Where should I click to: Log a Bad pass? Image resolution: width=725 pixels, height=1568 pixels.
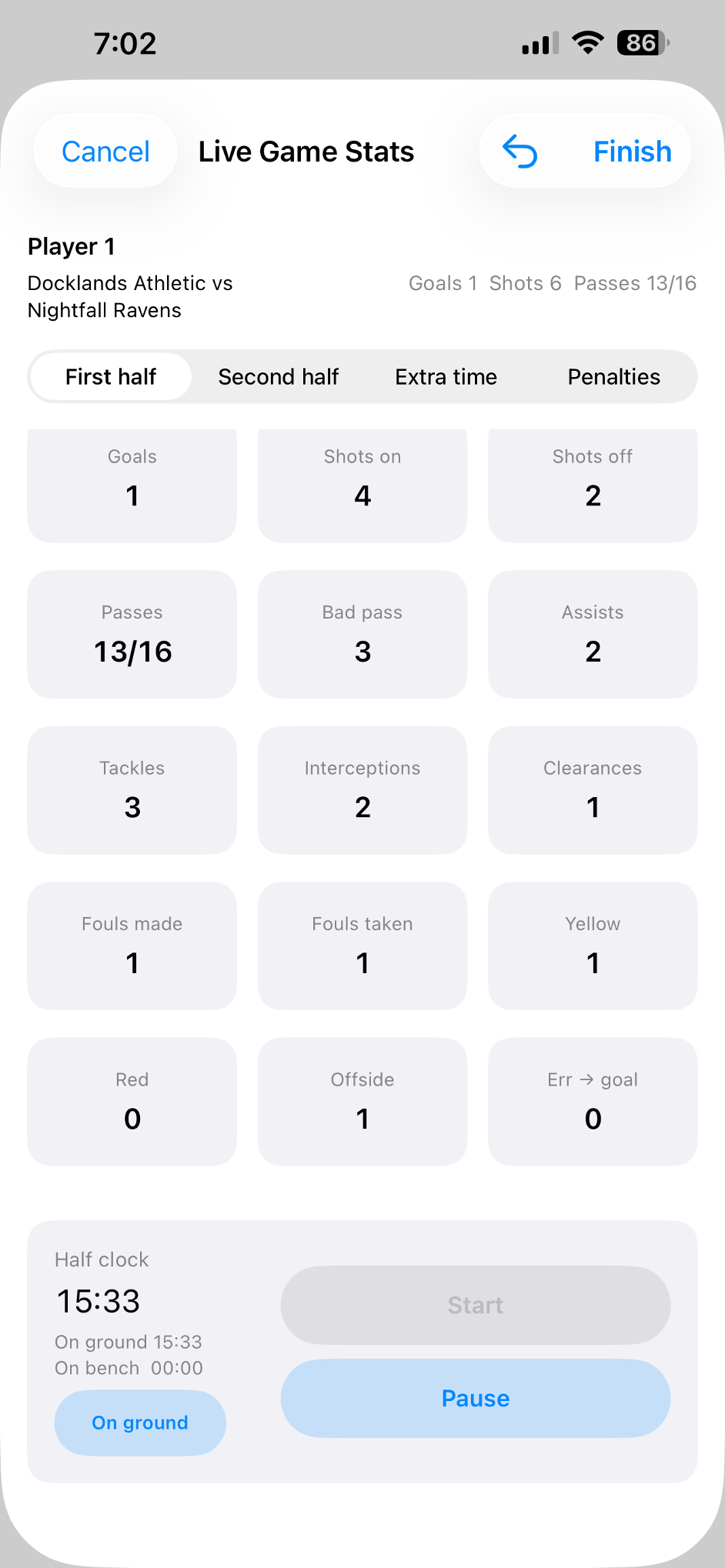[x=362, y=634]
